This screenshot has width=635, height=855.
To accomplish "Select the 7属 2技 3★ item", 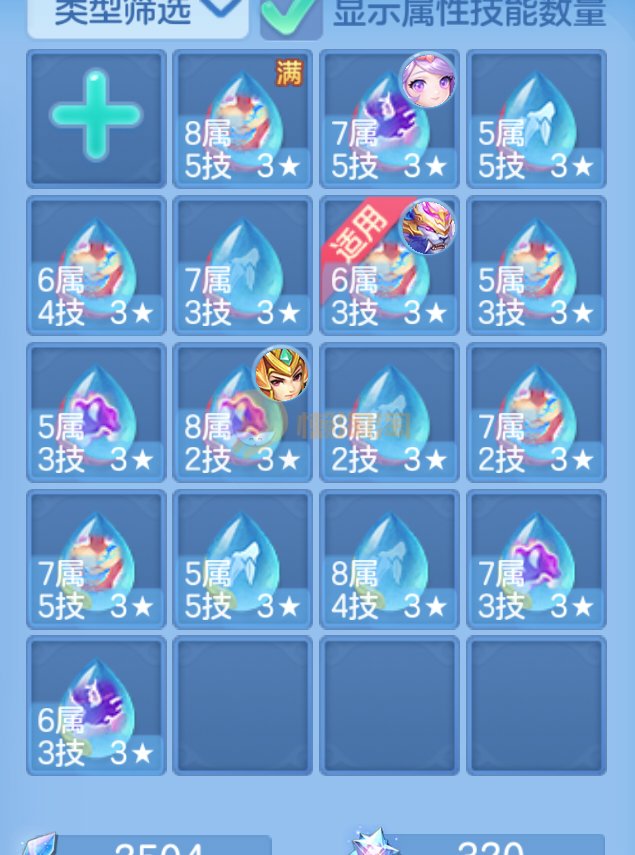I will 536,412.
